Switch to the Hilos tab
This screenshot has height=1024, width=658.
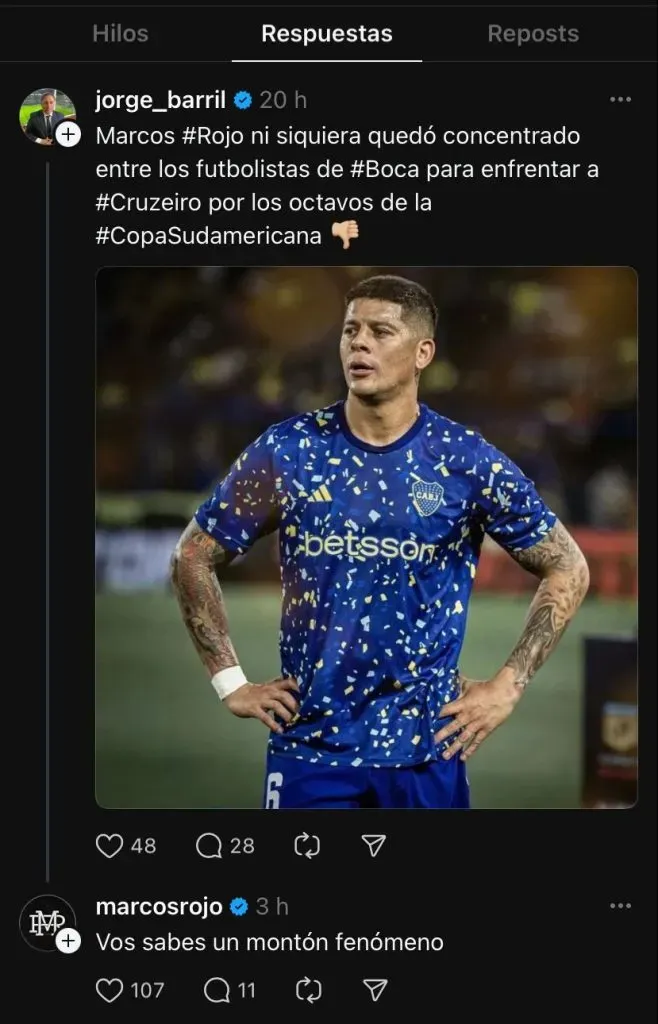click(120, 34)
